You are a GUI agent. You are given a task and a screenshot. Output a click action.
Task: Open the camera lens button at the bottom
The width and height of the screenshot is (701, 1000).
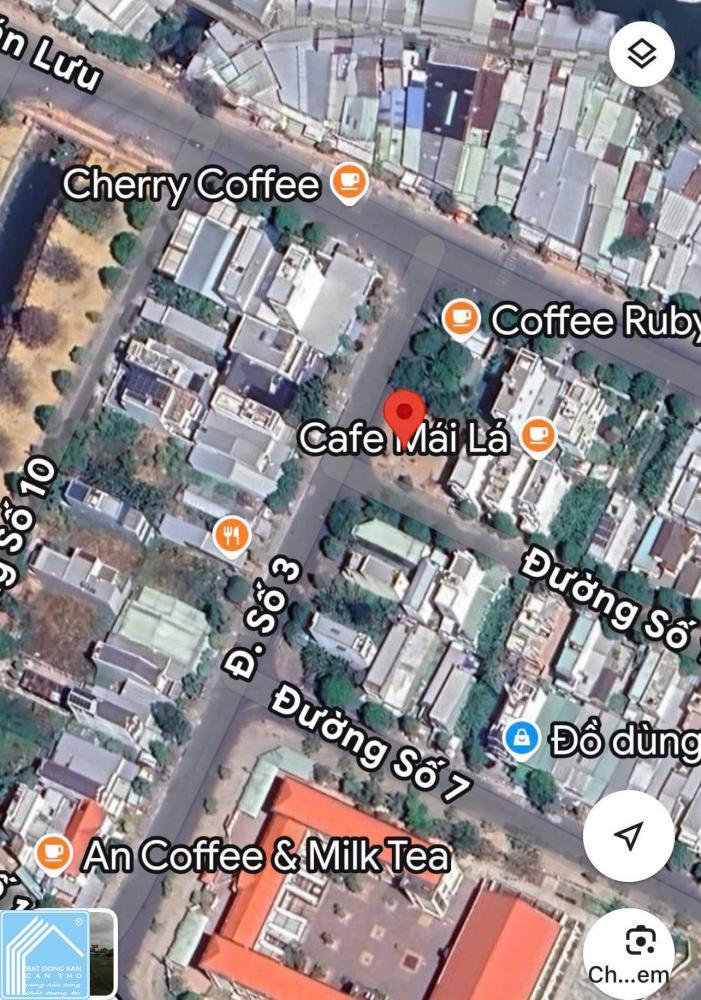[x=640, y=942]
